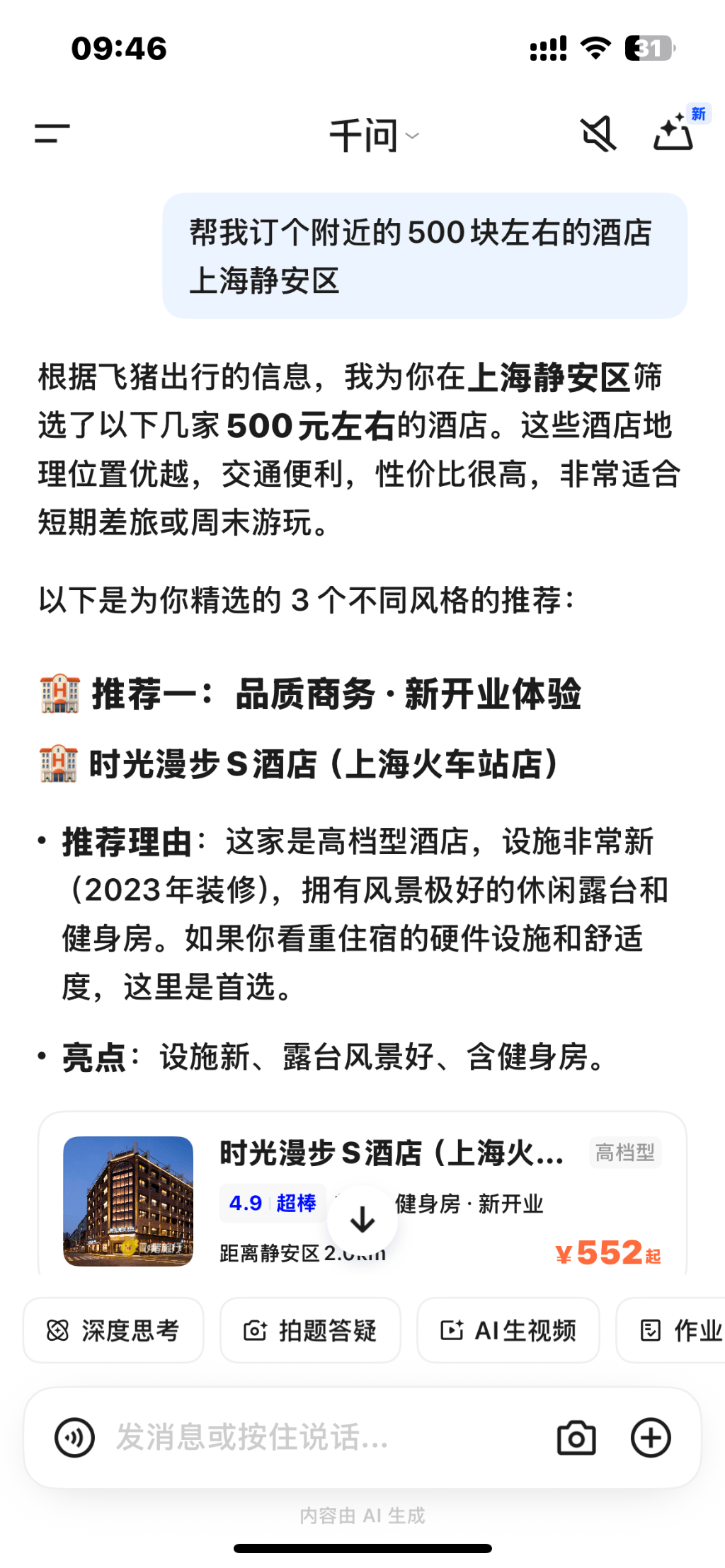Start a new chat
Image resolution: width=725 pixels, height=1568 pixels.
pyautogui.click(x=673, y=133)
